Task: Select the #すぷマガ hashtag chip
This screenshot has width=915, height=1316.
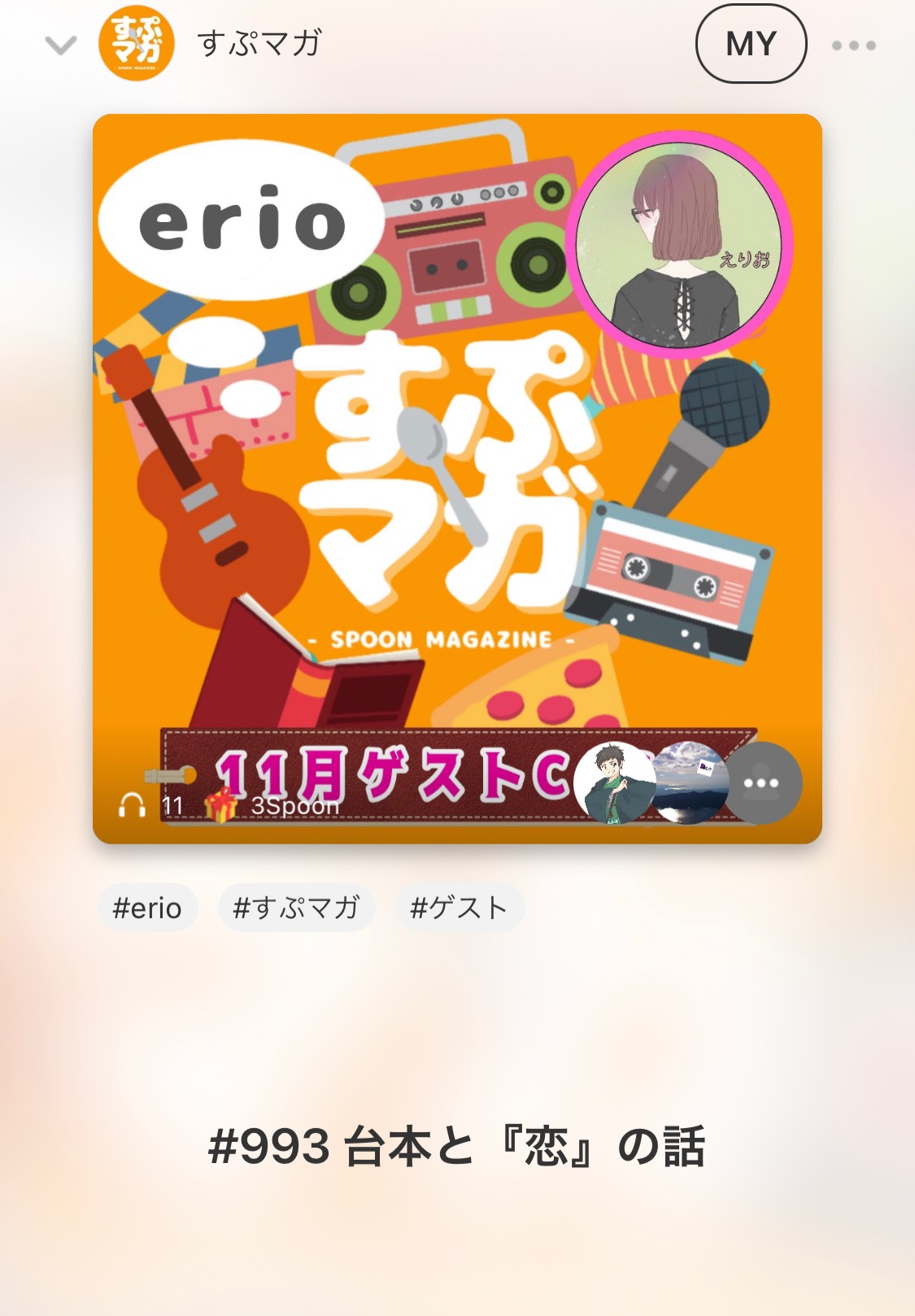Action: pyautogui.click(x=296, y=908)
